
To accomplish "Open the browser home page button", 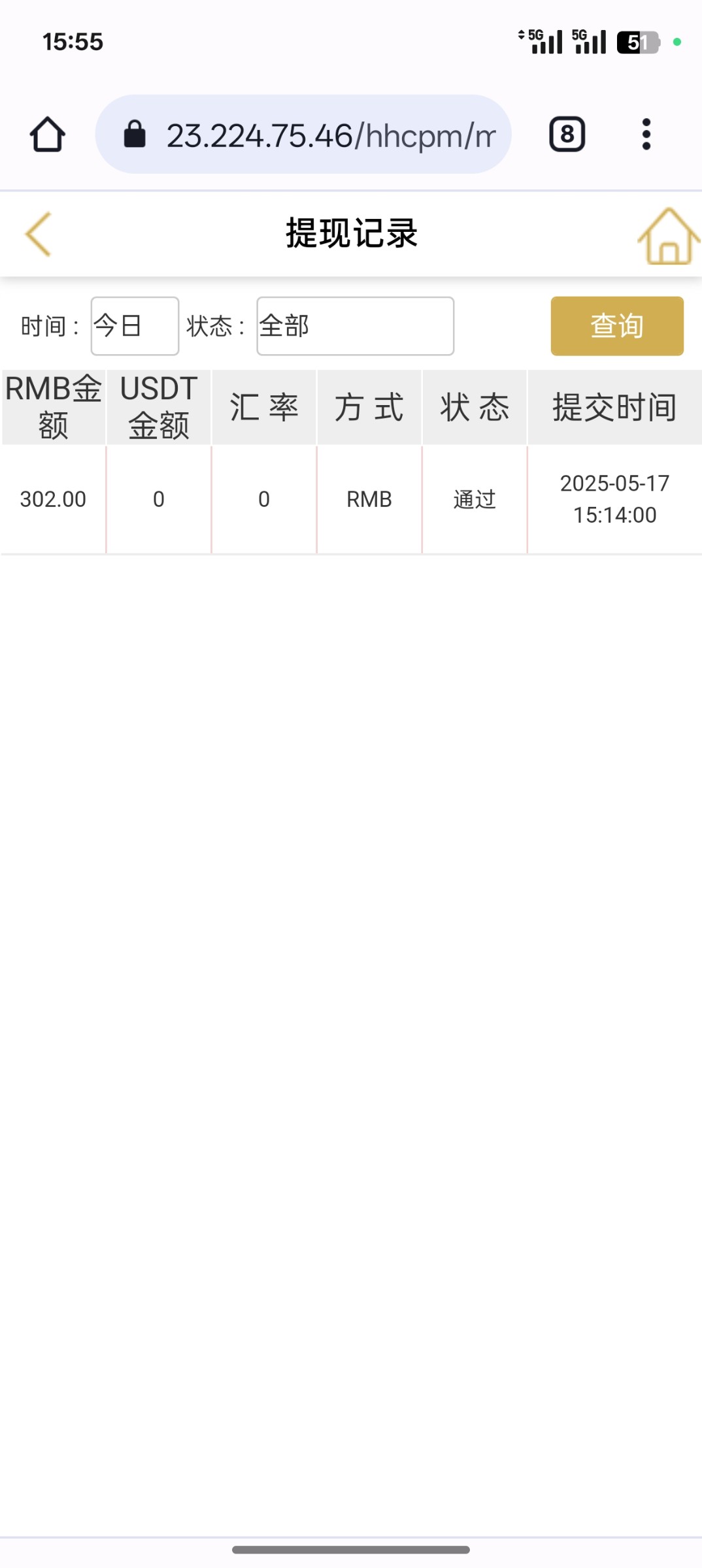I will [48, 135].
